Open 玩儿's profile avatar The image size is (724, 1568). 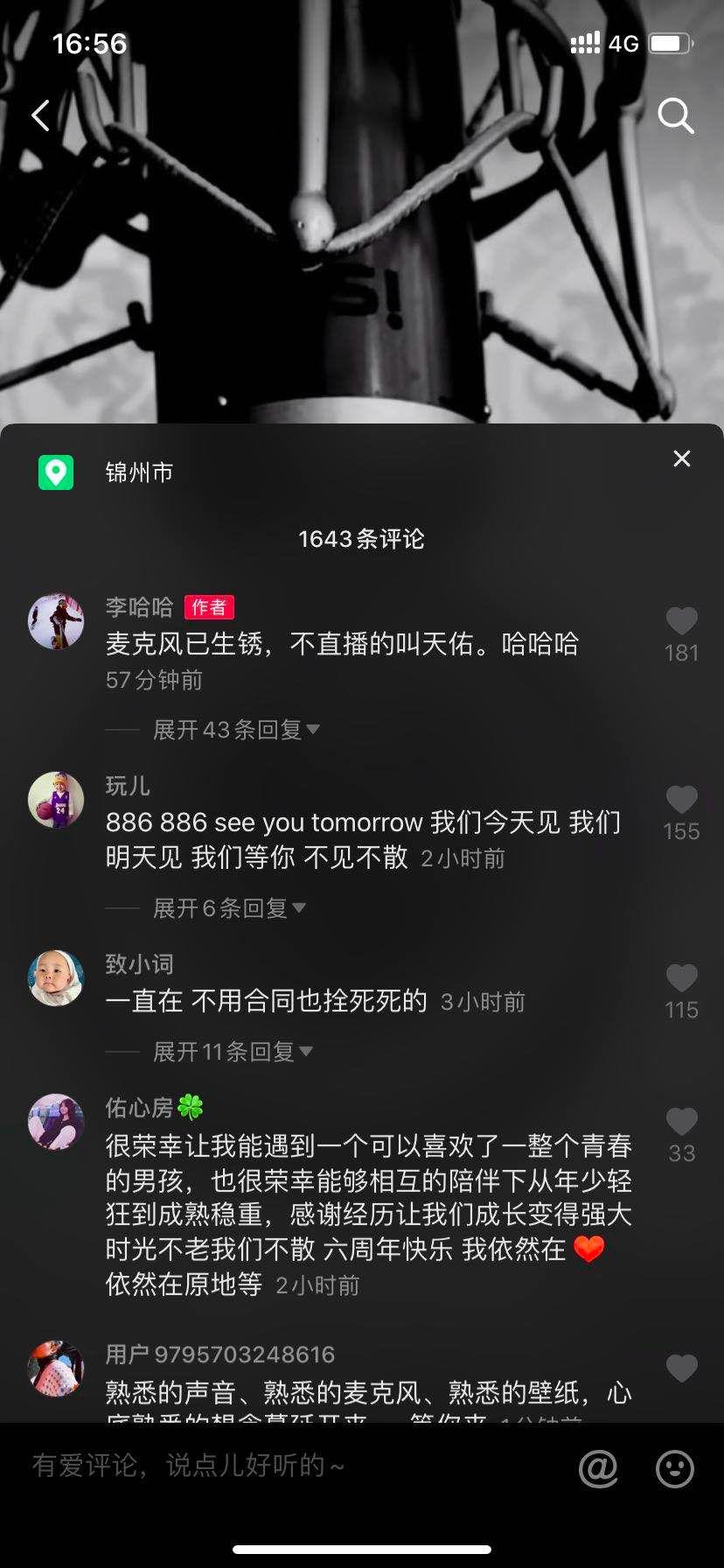click(x=56, y=800)
